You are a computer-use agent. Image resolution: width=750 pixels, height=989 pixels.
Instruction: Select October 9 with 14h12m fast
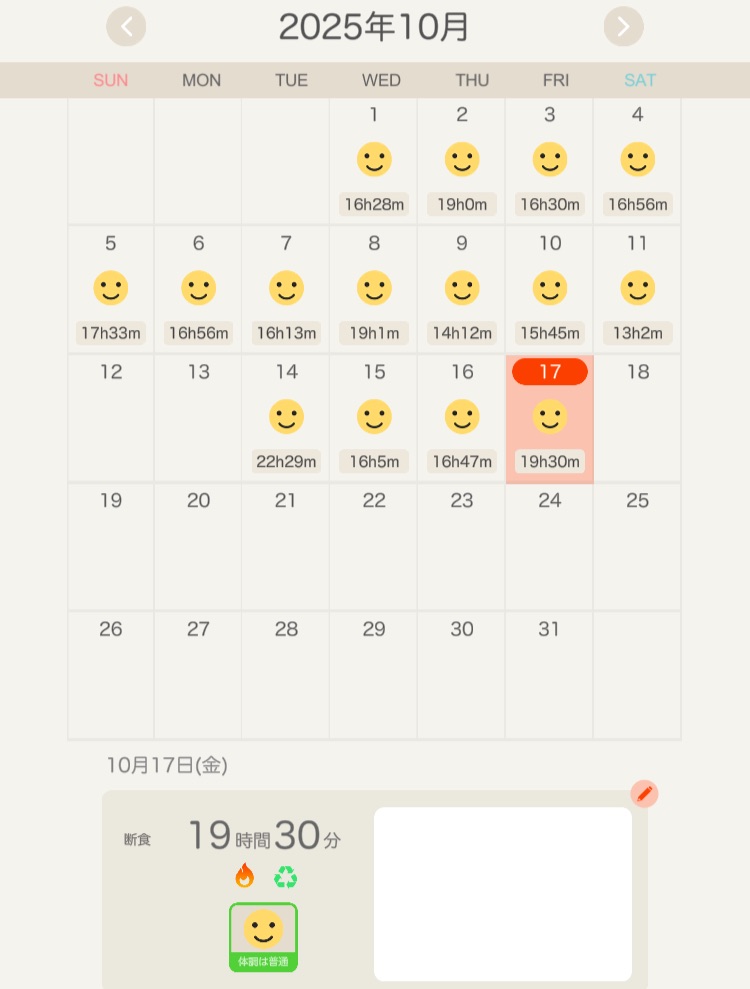462,290
